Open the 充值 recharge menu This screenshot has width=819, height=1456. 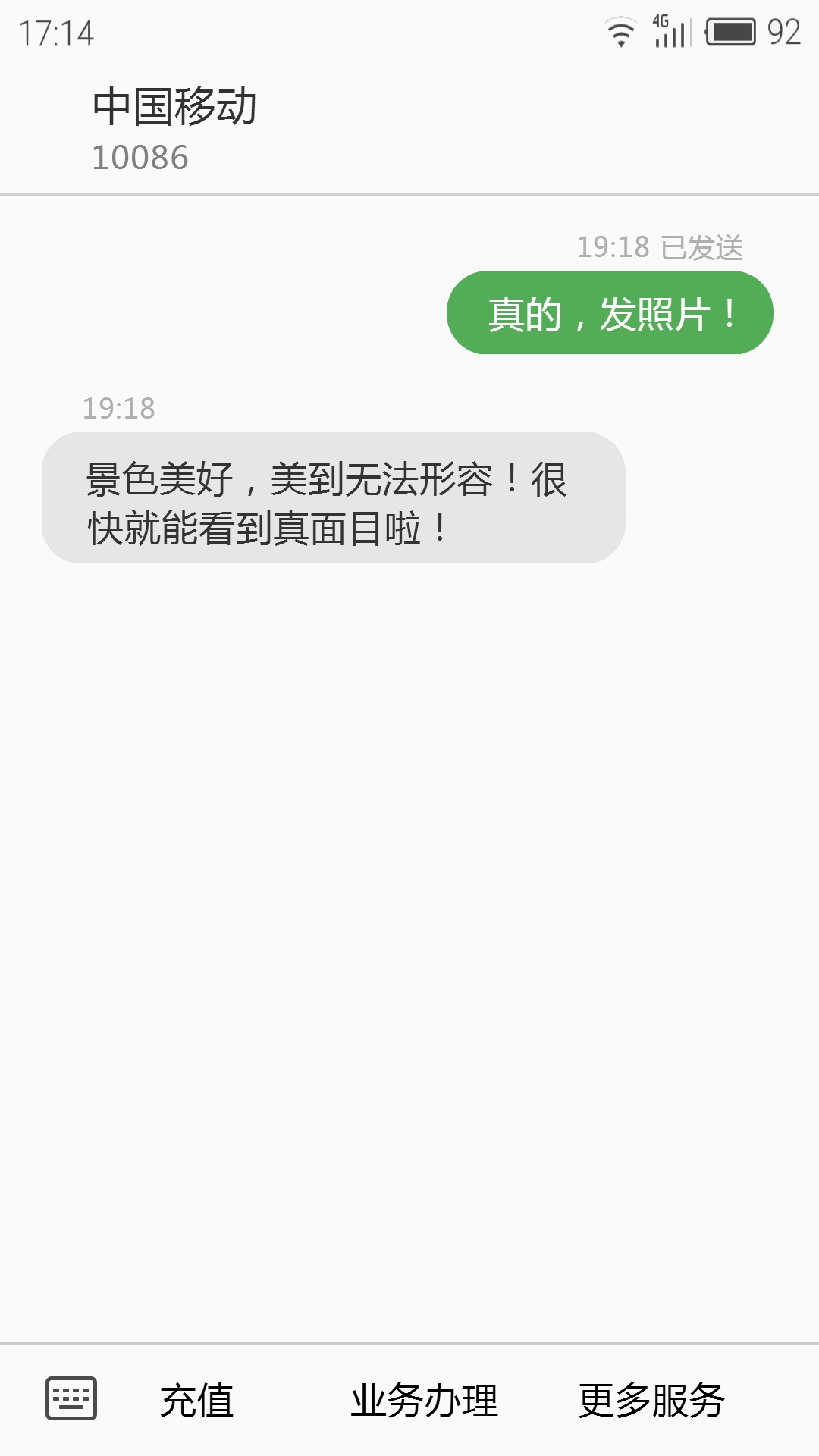(197, 1400)
